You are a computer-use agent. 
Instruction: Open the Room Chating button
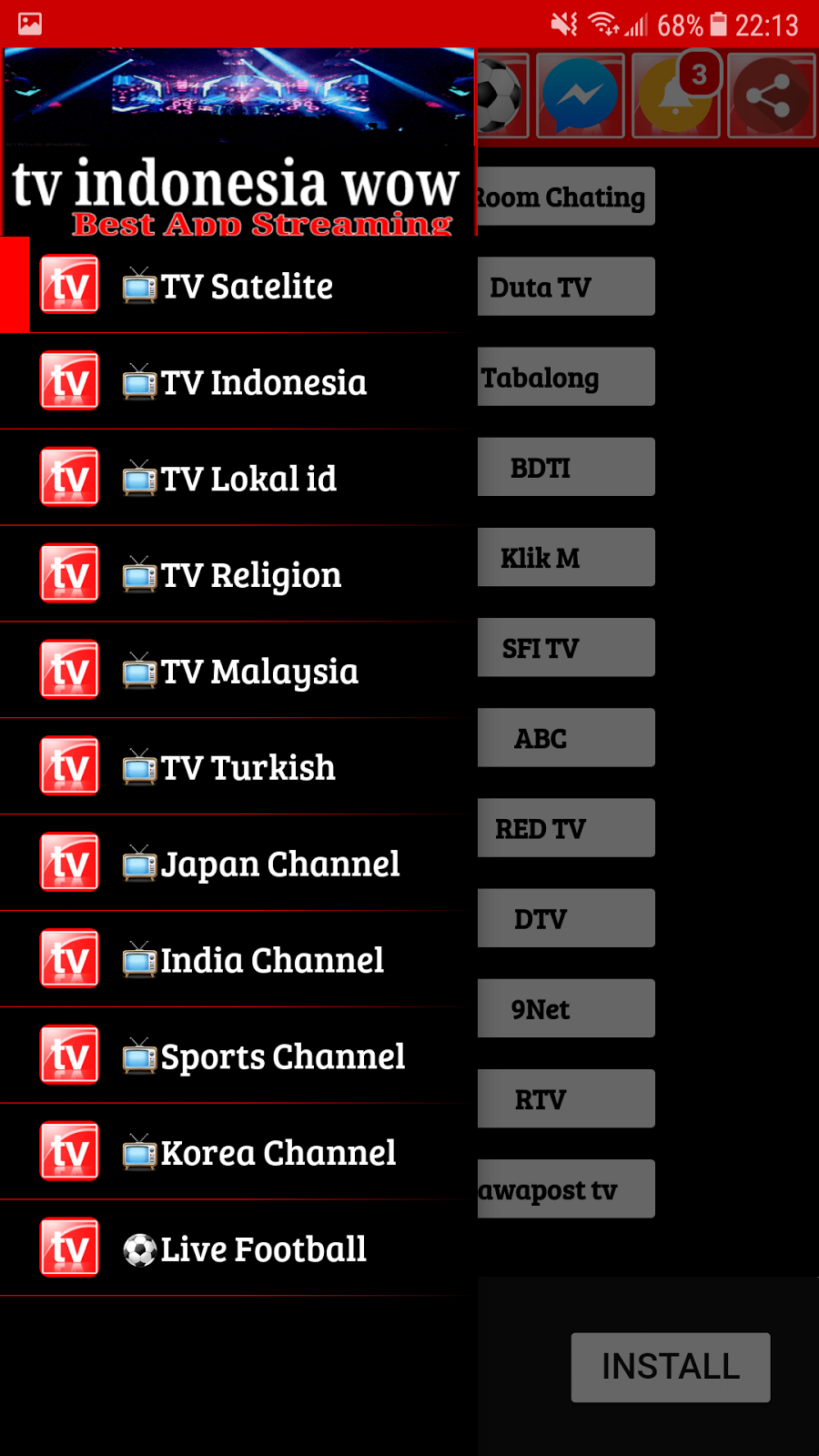(566, 197)
